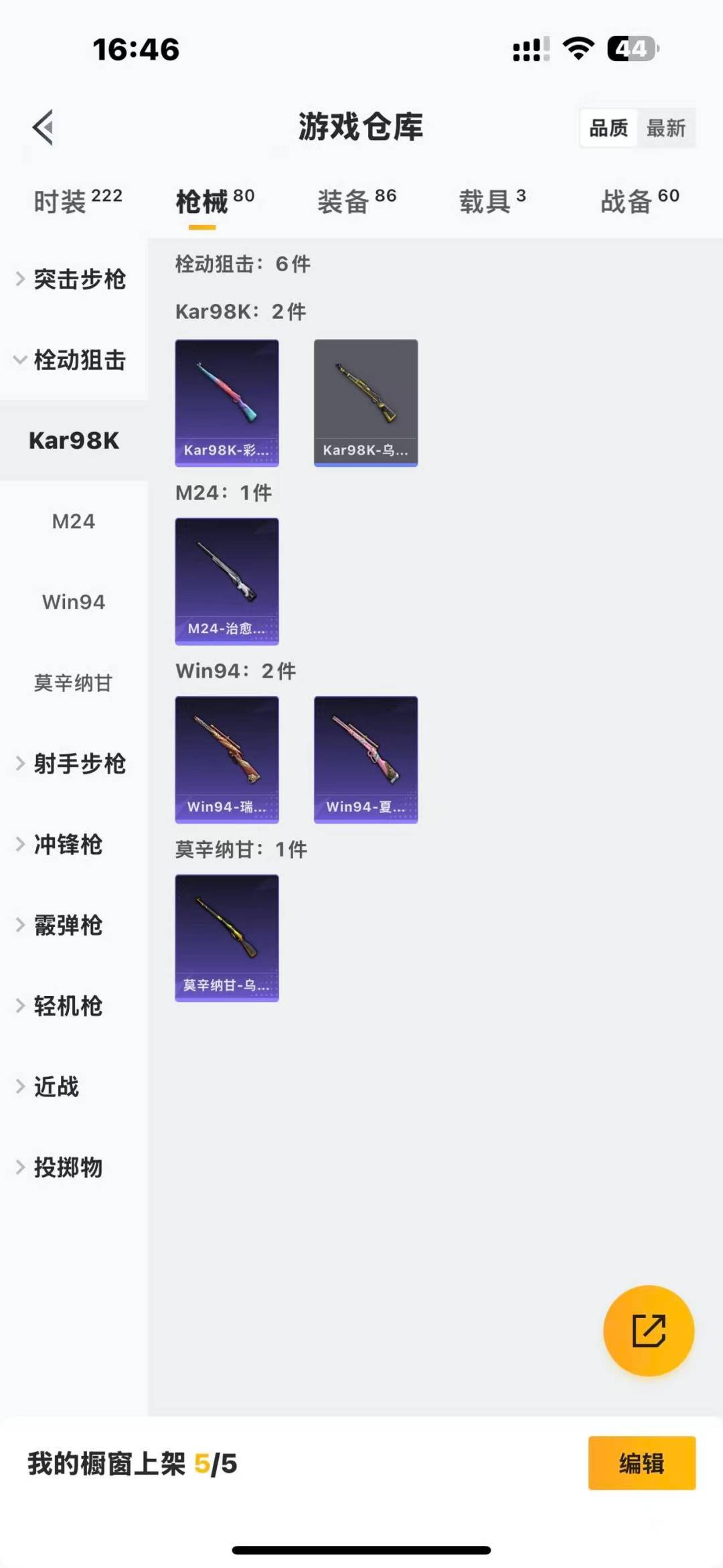Sort by 品质
Screen dimensions: 723x1568
[609, 128]
